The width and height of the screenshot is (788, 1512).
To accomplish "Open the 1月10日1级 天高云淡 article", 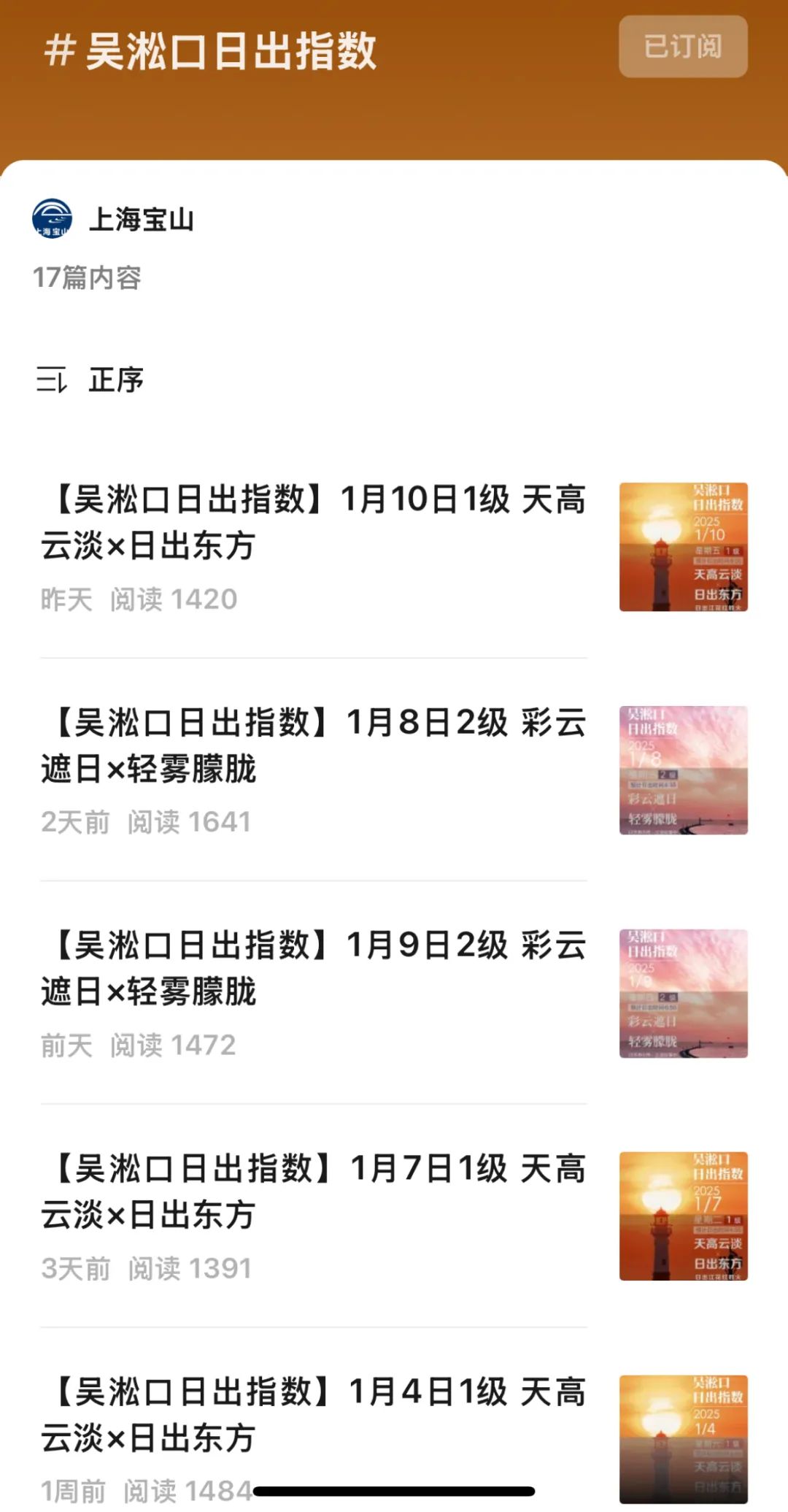I will (x=314, y=523).
